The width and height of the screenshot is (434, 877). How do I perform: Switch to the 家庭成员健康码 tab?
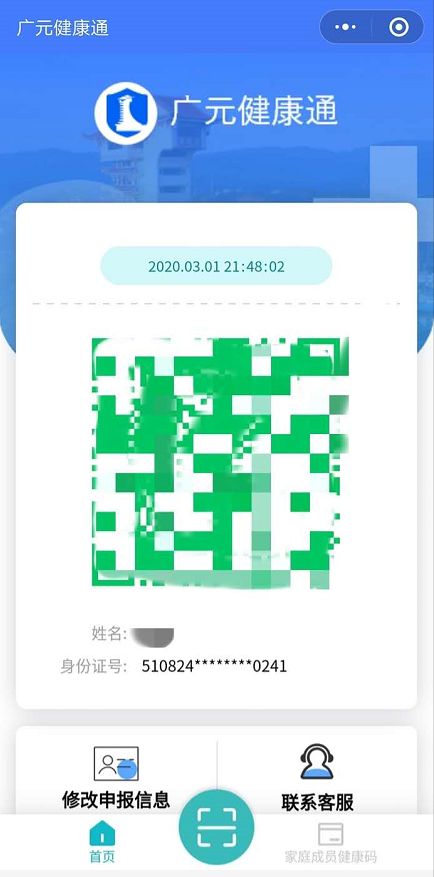331,842
